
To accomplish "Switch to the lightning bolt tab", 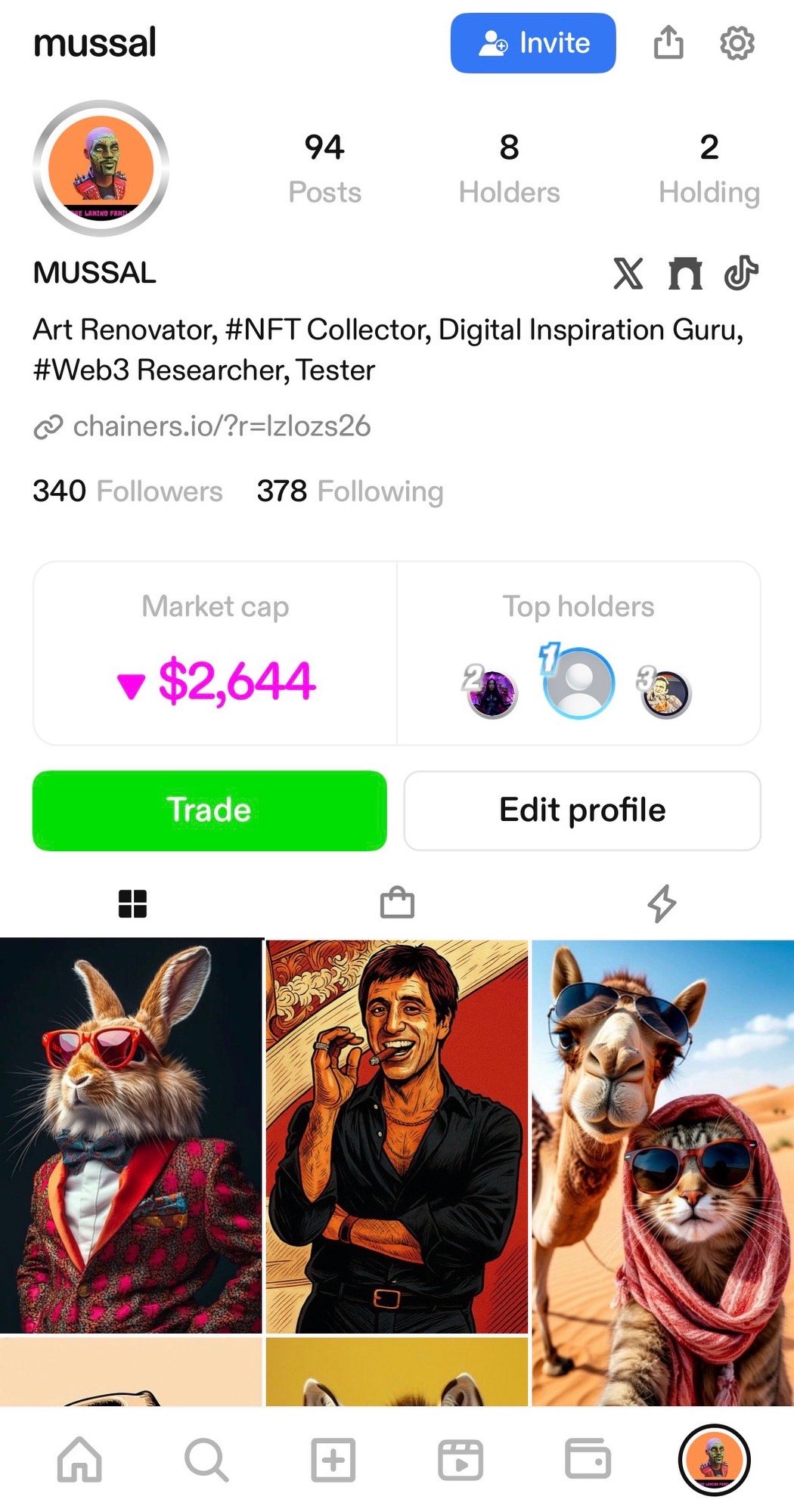I will coord(662,903).
